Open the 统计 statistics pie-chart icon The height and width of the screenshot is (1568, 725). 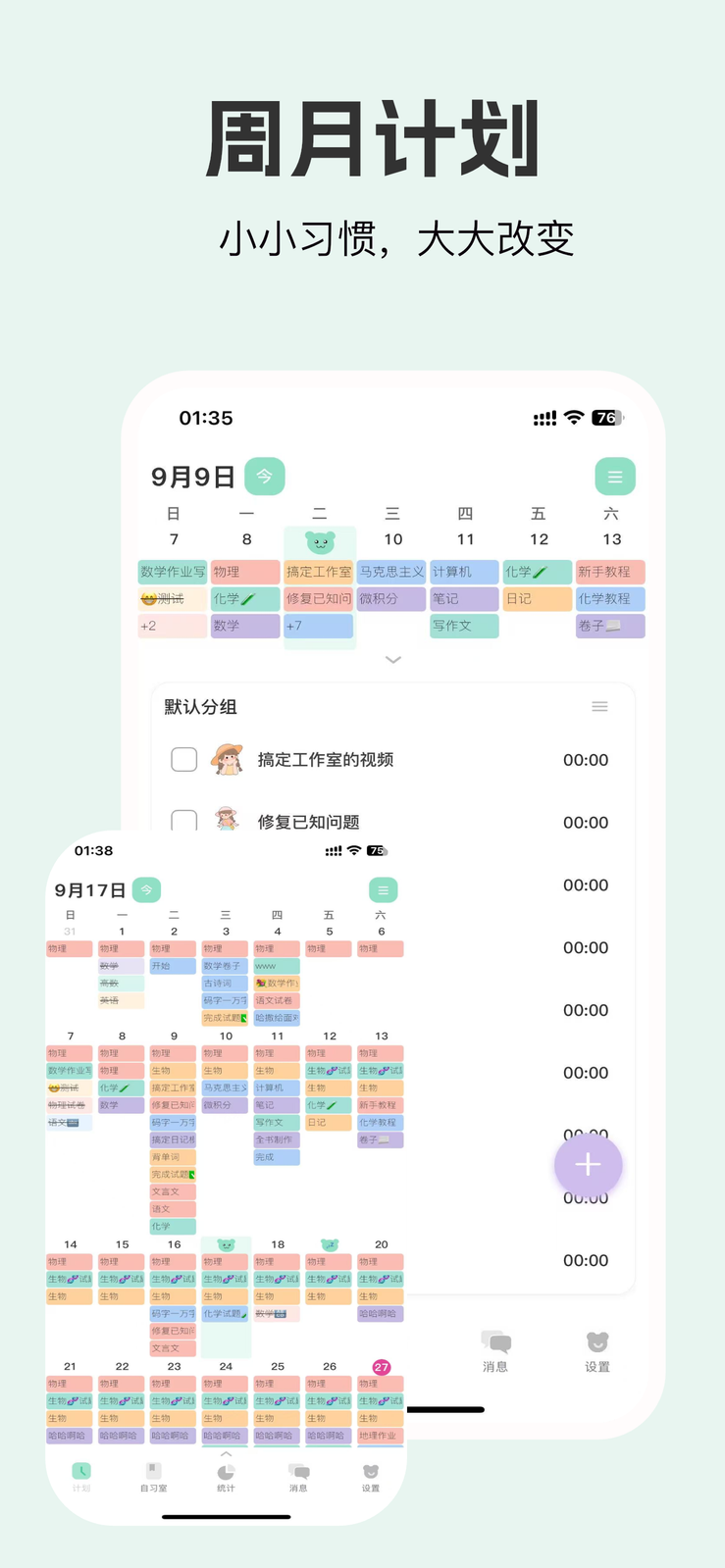click(227, 1472)
